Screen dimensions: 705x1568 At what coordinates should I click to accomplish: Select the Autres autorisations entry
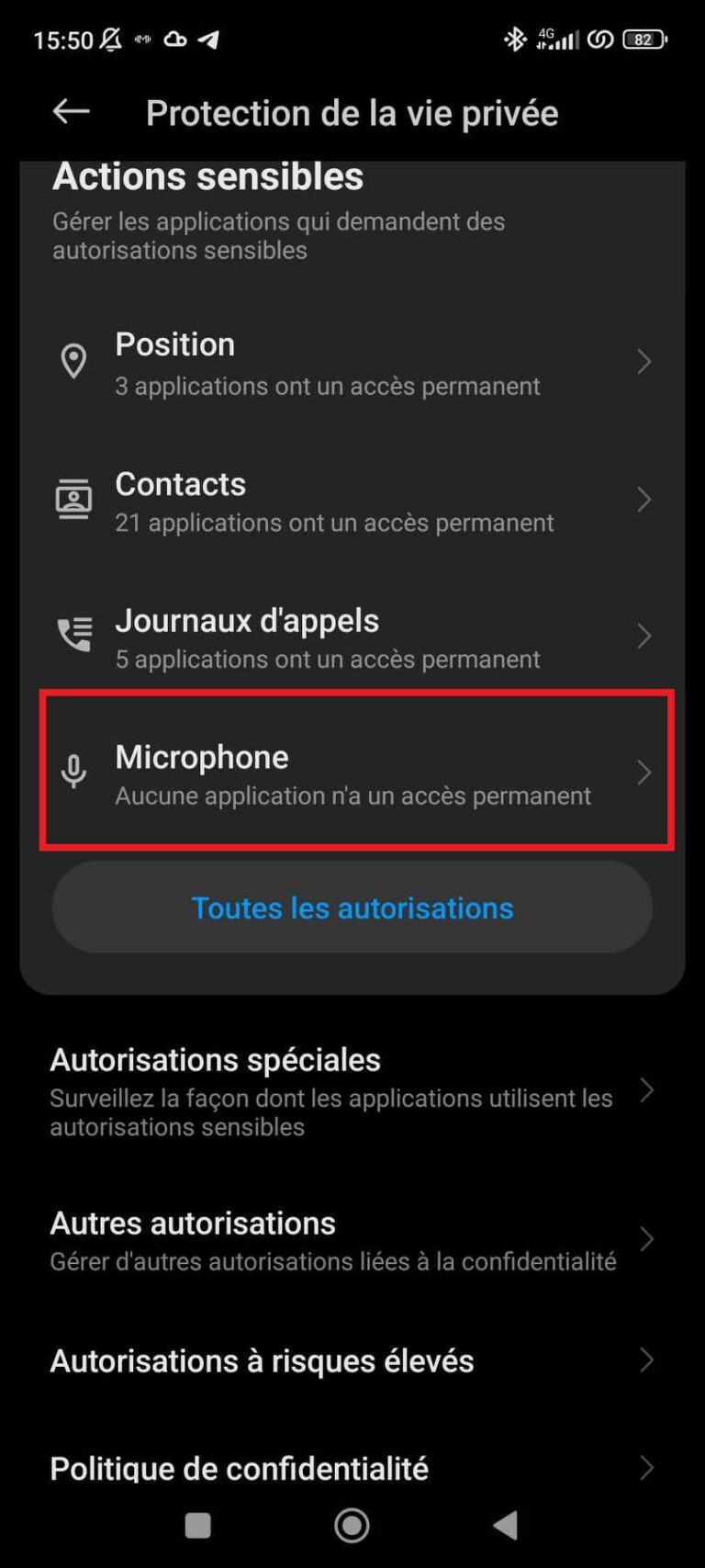pyautogui.click(x=352, y=1239)
